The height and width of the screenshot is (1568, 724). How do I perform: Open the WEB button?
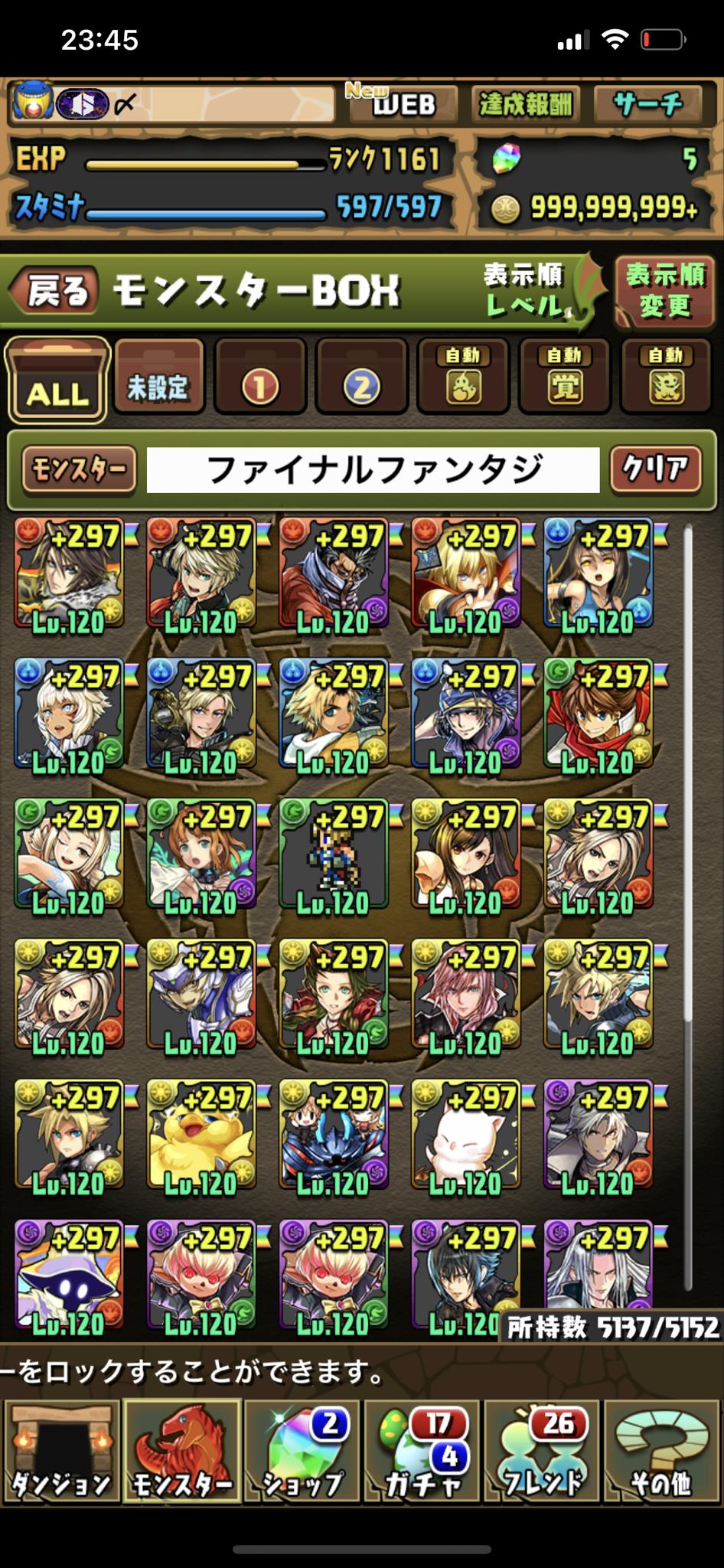click(x=403, y=103)
